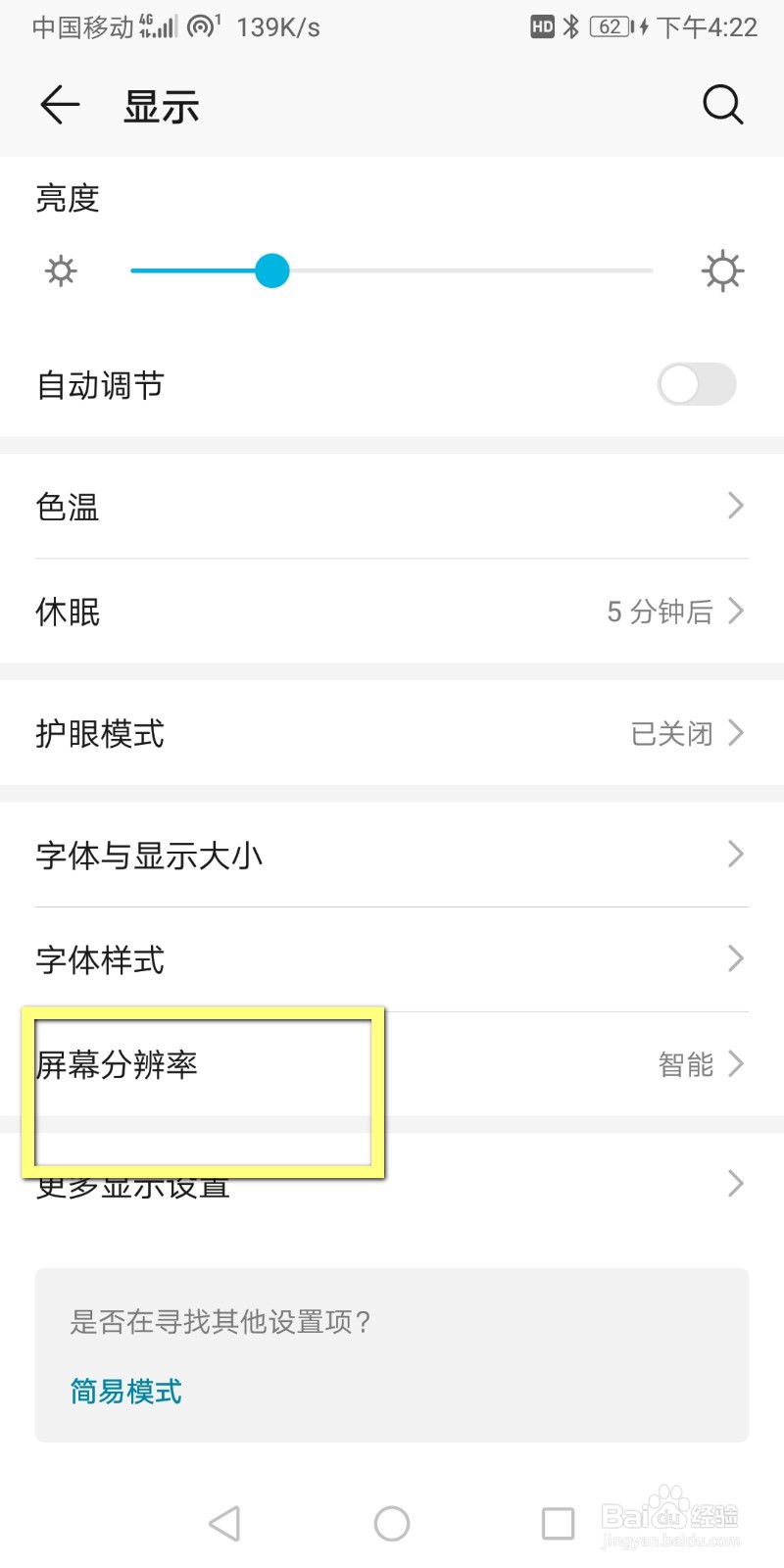
Task: Tap the Bluetooth icon in the status bar
Action: pyautogui.click(x=571, y=26)
